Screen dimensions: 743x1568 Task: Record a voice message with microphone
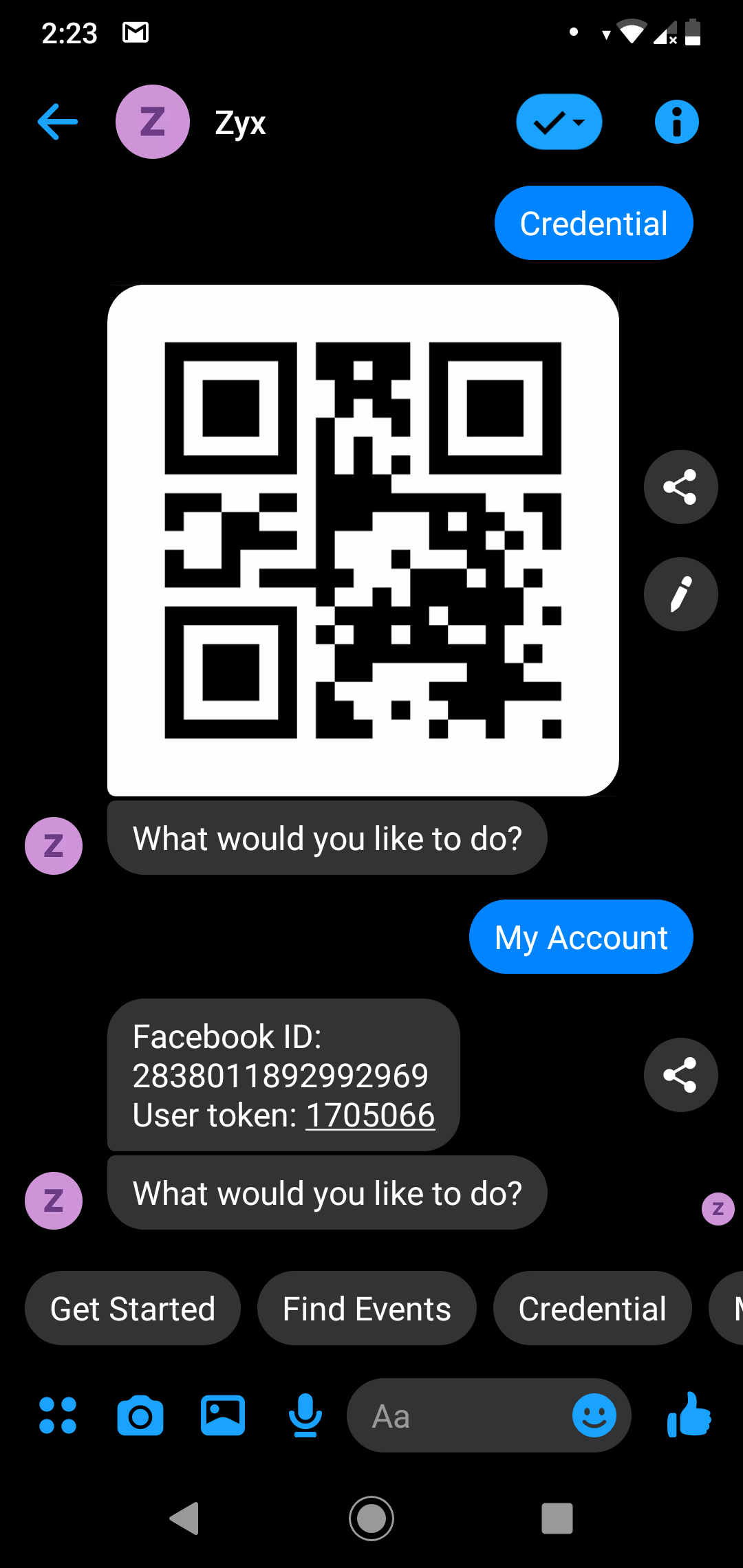(x=305, y=1415)
